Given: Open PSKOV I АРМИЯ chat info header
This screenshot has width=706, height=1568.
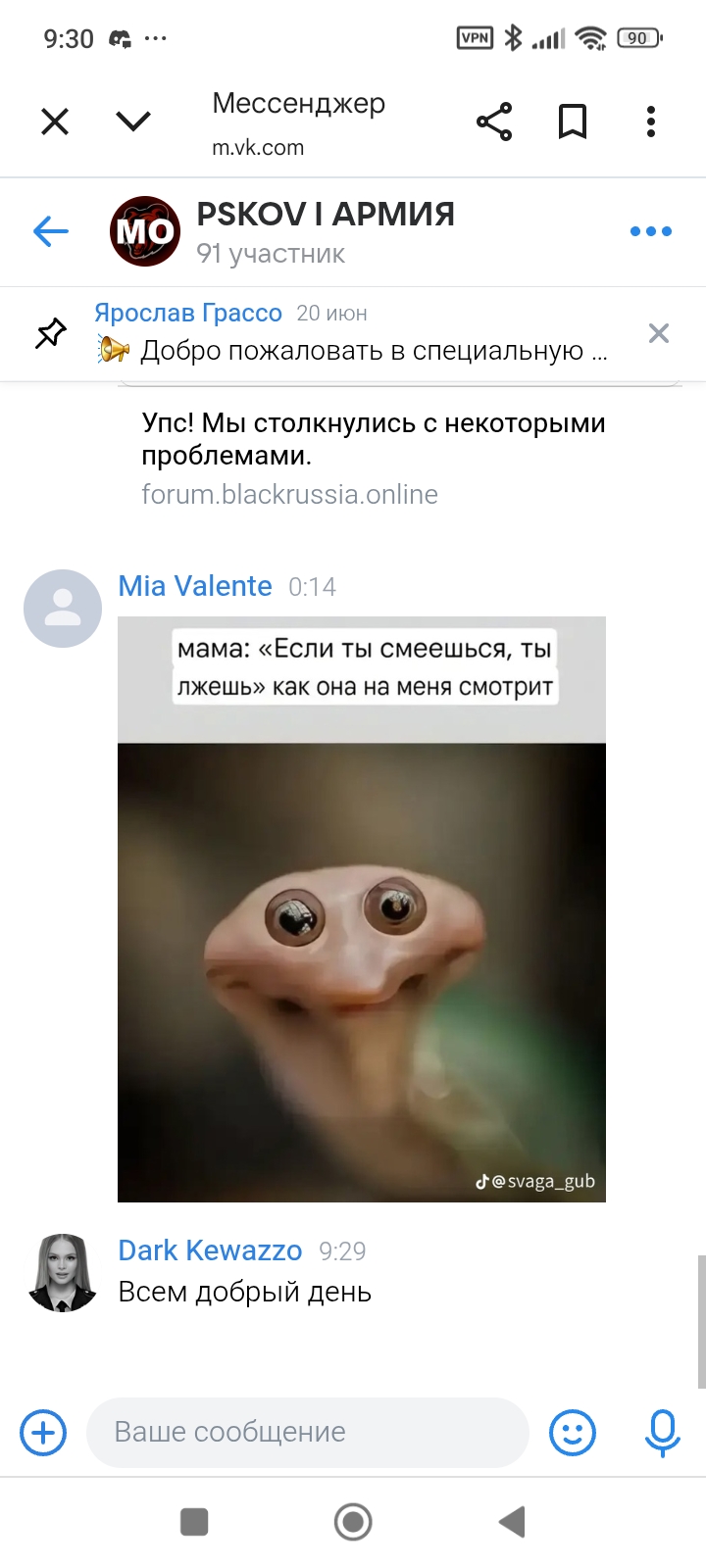Looking at the screenshot, I should (x=326, y=231).
